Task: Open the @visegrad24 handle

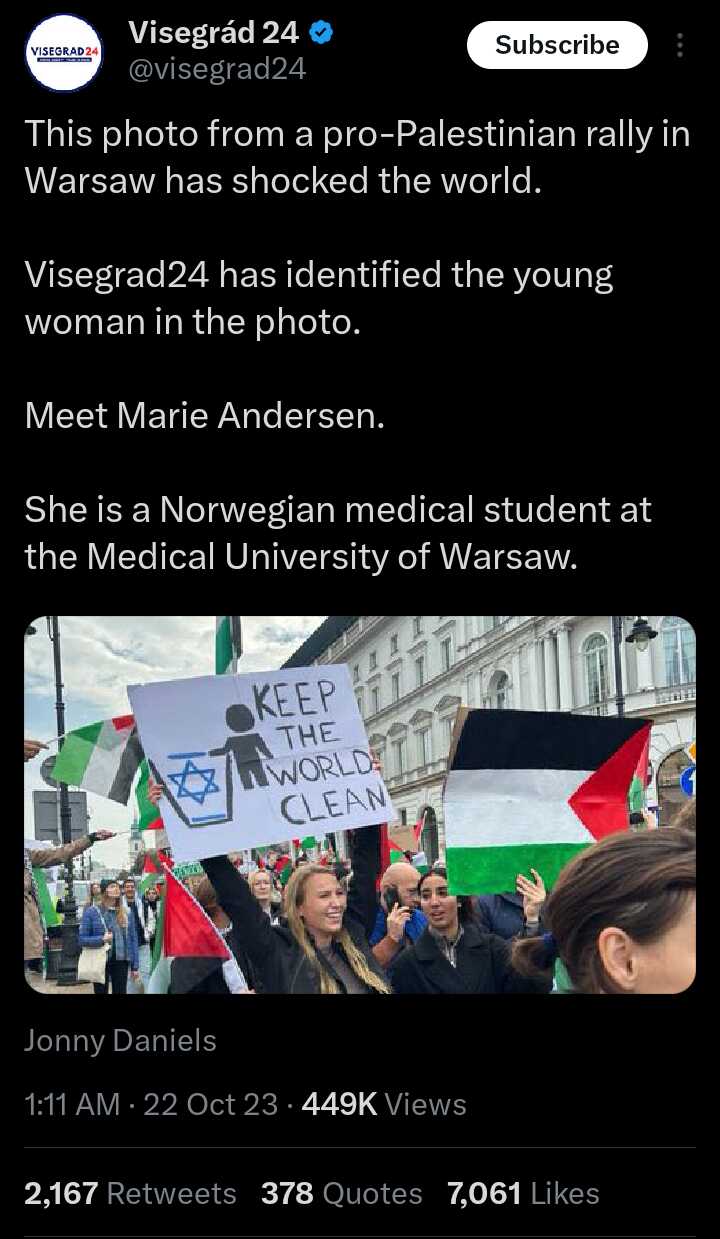Action: tap(217, 69)
